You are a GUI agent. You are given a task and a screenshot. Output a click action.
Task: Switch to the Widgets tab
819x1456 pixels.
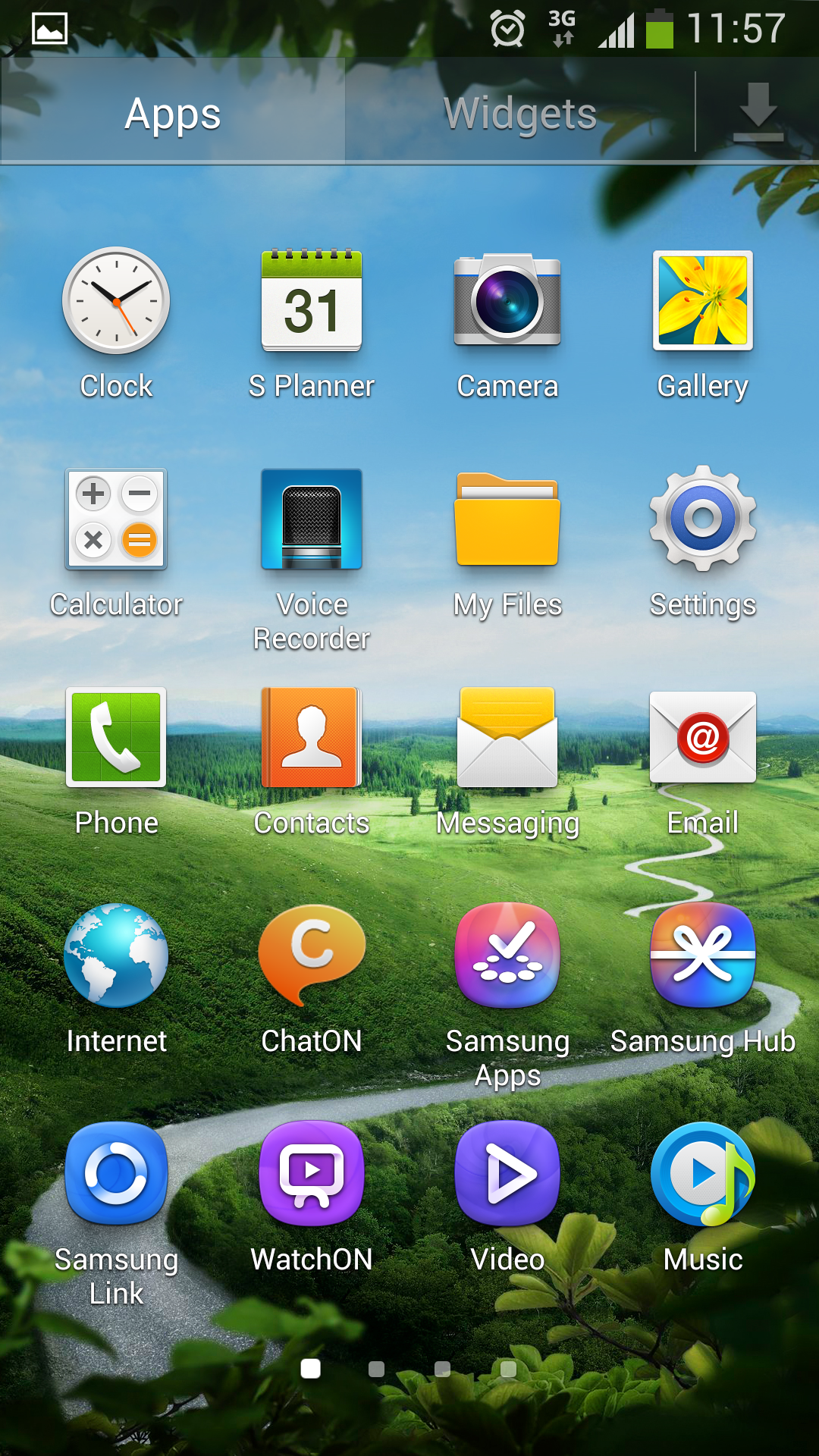pyautogui.click(x=520, y=114)
